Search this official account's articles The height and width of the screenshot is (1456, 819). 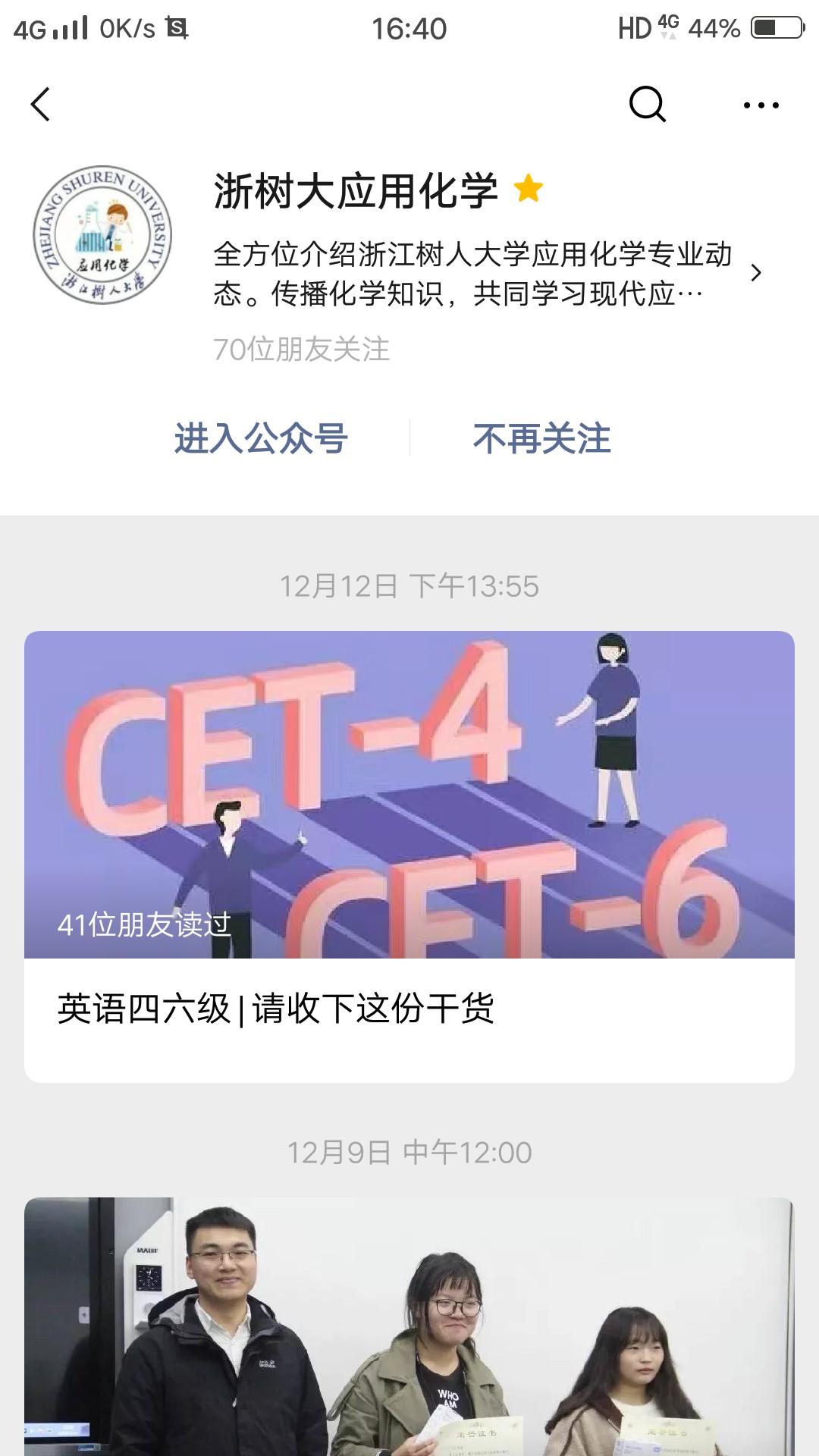tap(648, 105)
